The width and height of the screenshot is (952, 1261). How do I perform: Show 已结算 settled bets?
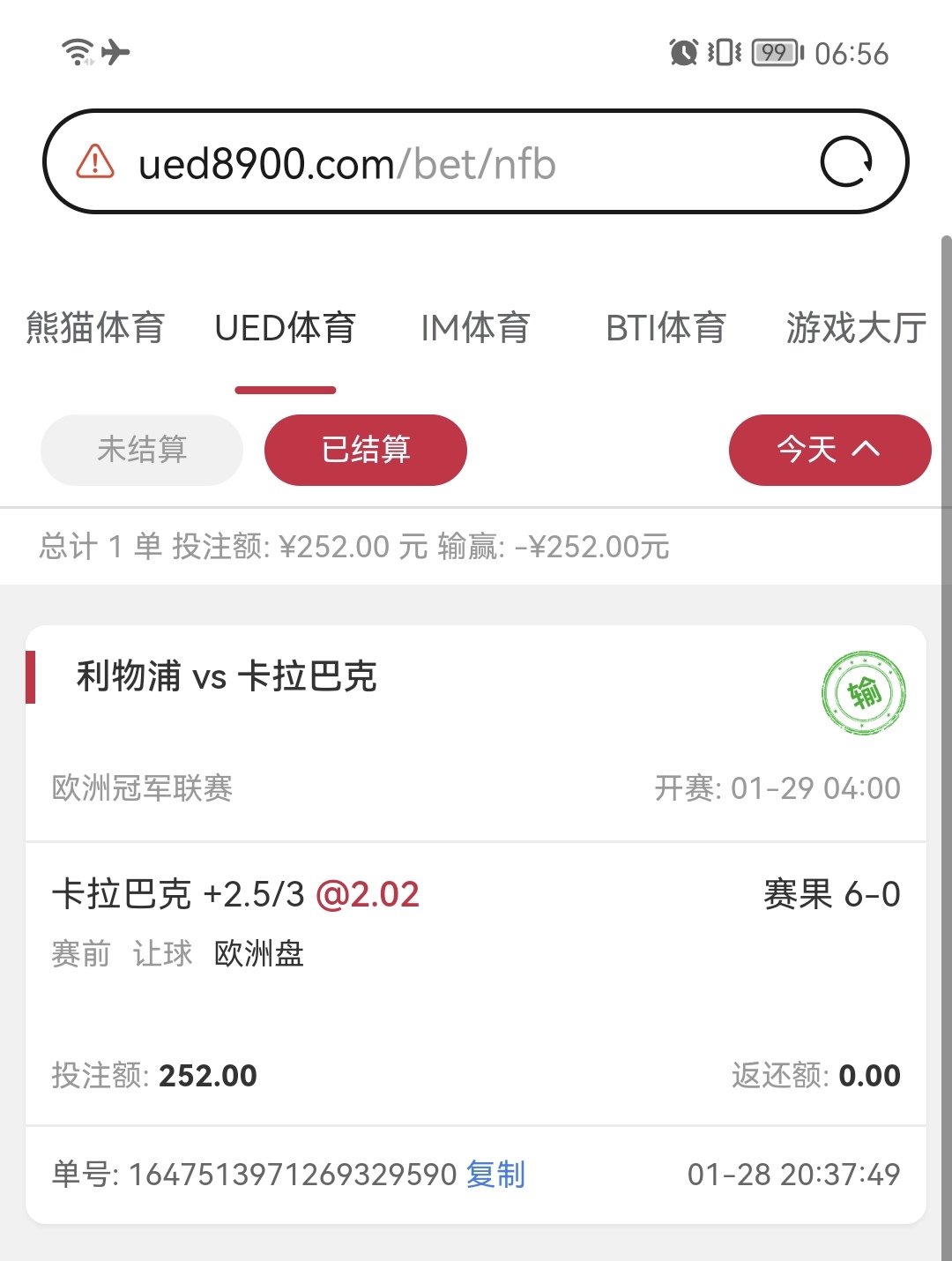(366, 450)
